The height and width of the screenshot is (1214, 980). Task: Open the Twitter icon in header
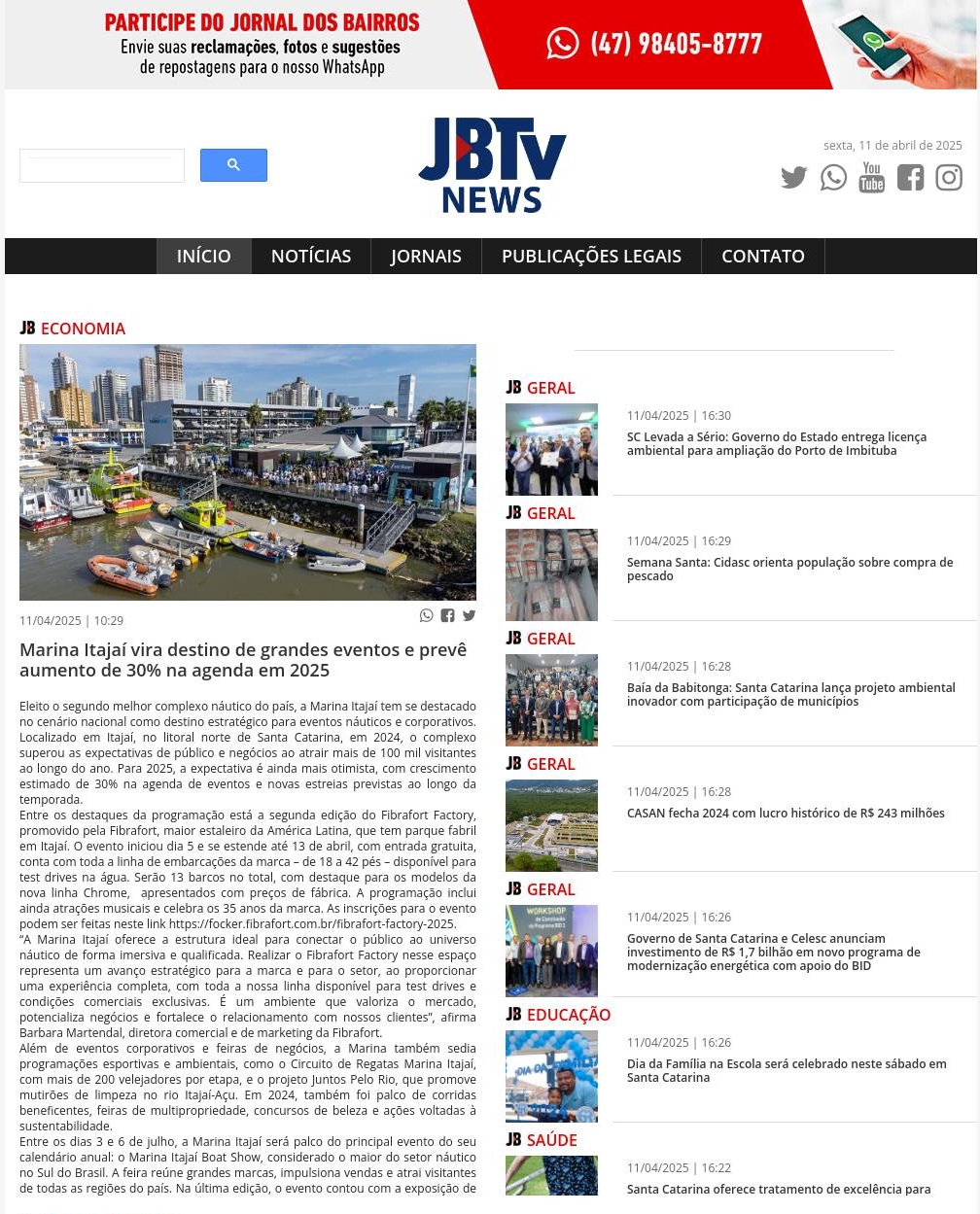[794, 178]
